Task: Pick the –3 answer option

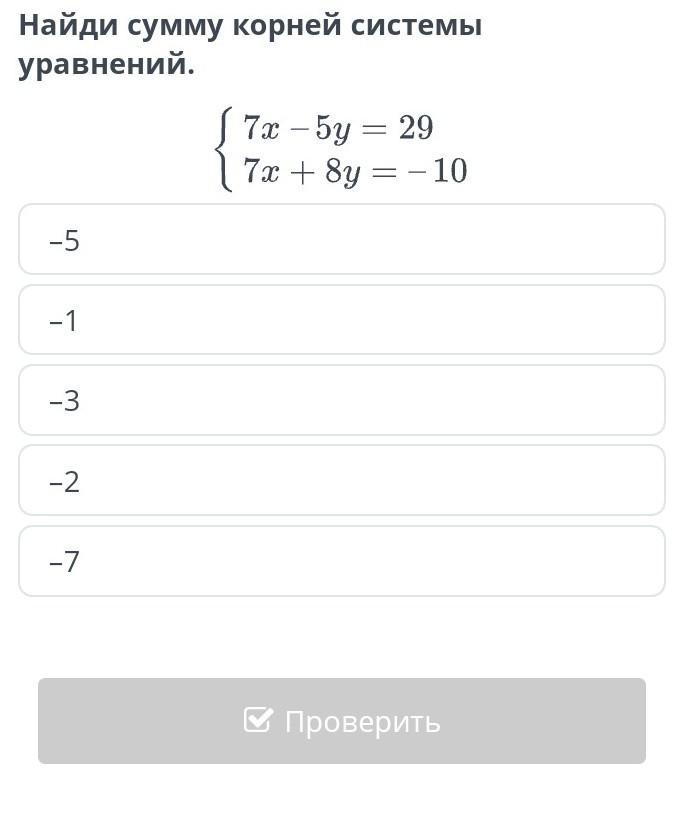Action: 342,400
